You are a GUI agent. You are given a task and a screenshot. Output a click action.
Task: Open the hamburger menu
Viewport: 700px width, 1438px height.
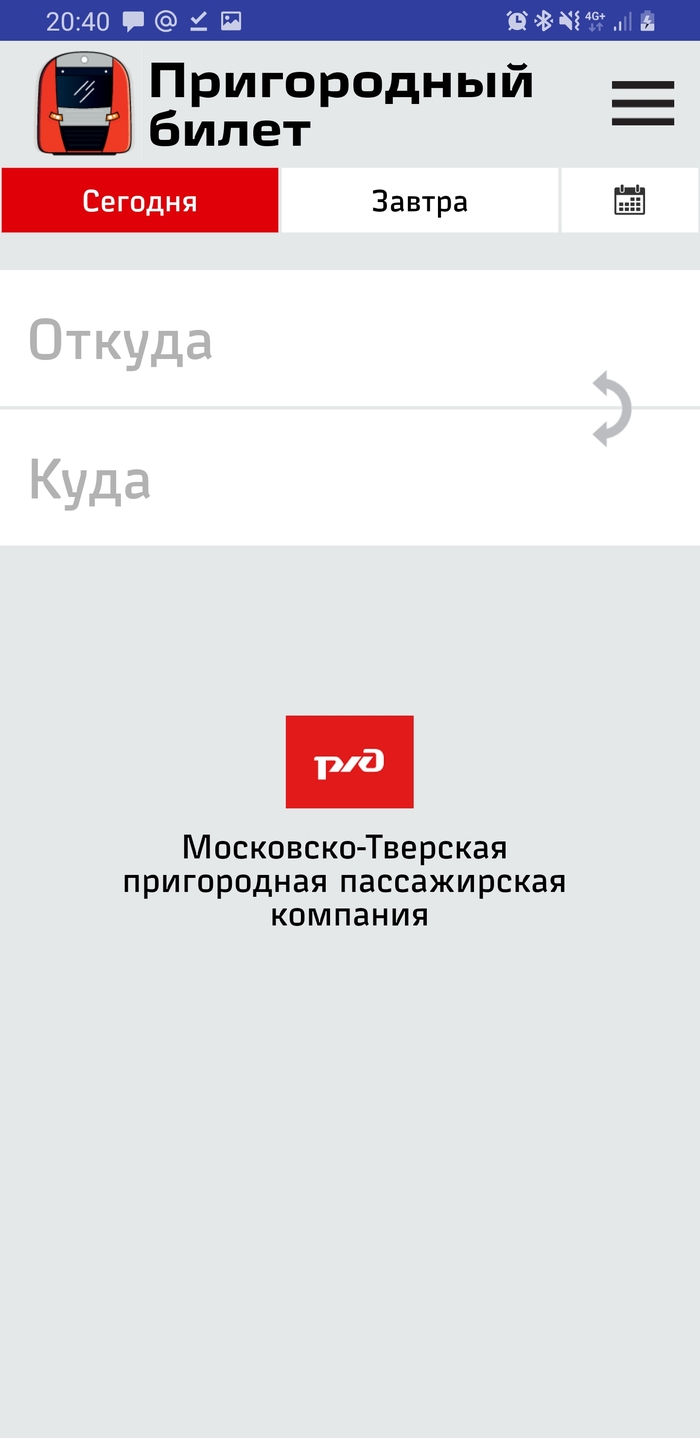(643, 103)
